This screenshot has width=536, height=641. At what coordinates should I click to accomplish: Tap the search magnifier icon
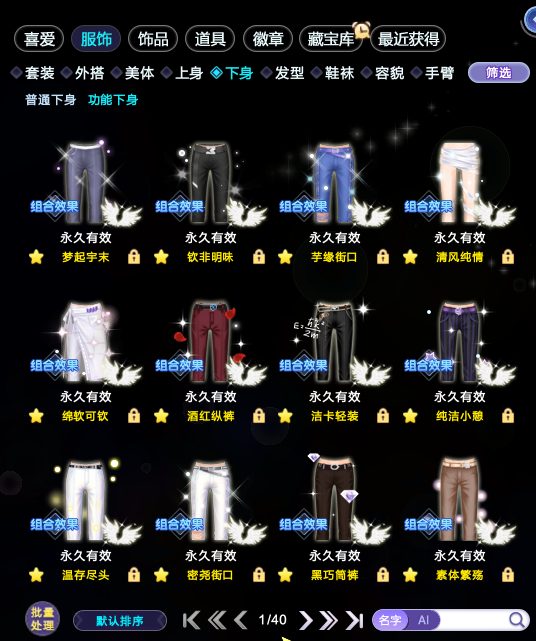click(x=517, y=620)
